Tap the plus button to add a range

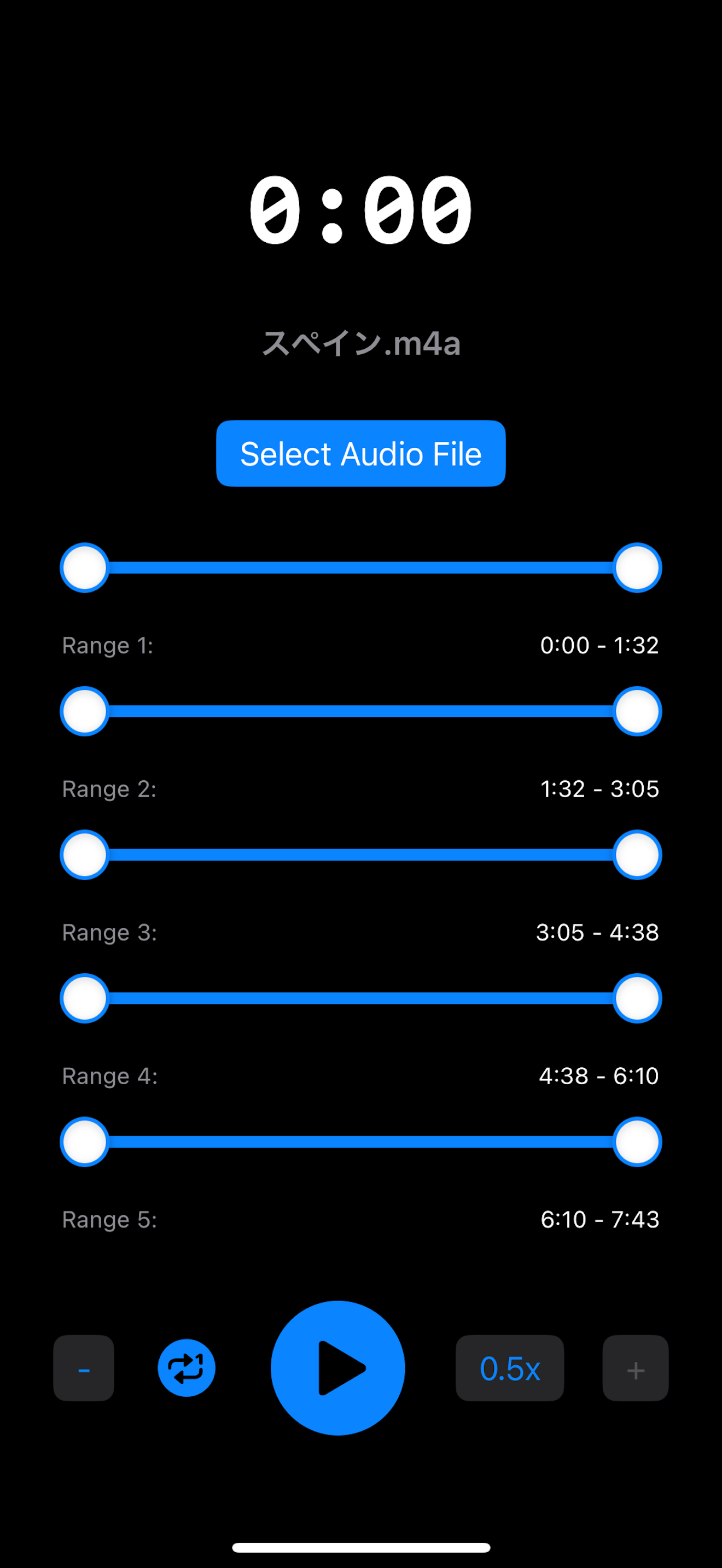[x=636, y=1368]
